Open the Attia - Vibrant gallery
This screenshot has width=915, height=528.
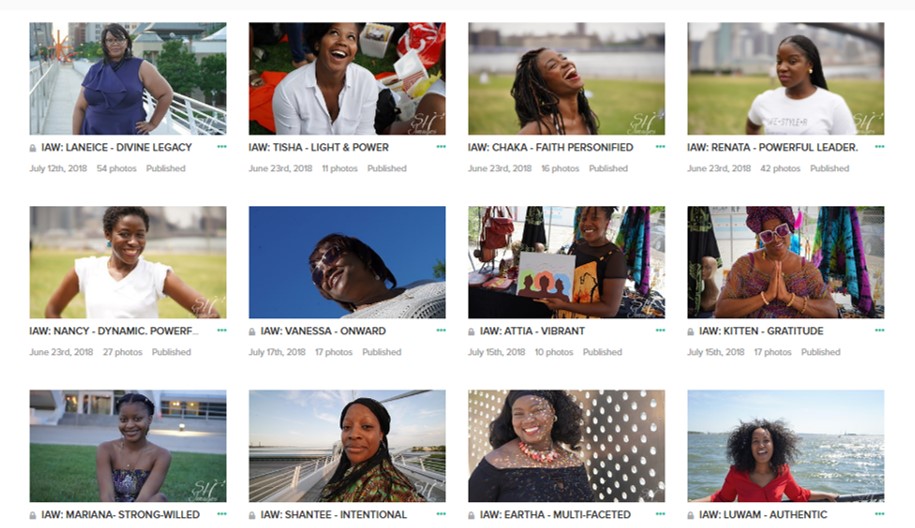click(x=566, y=262)
